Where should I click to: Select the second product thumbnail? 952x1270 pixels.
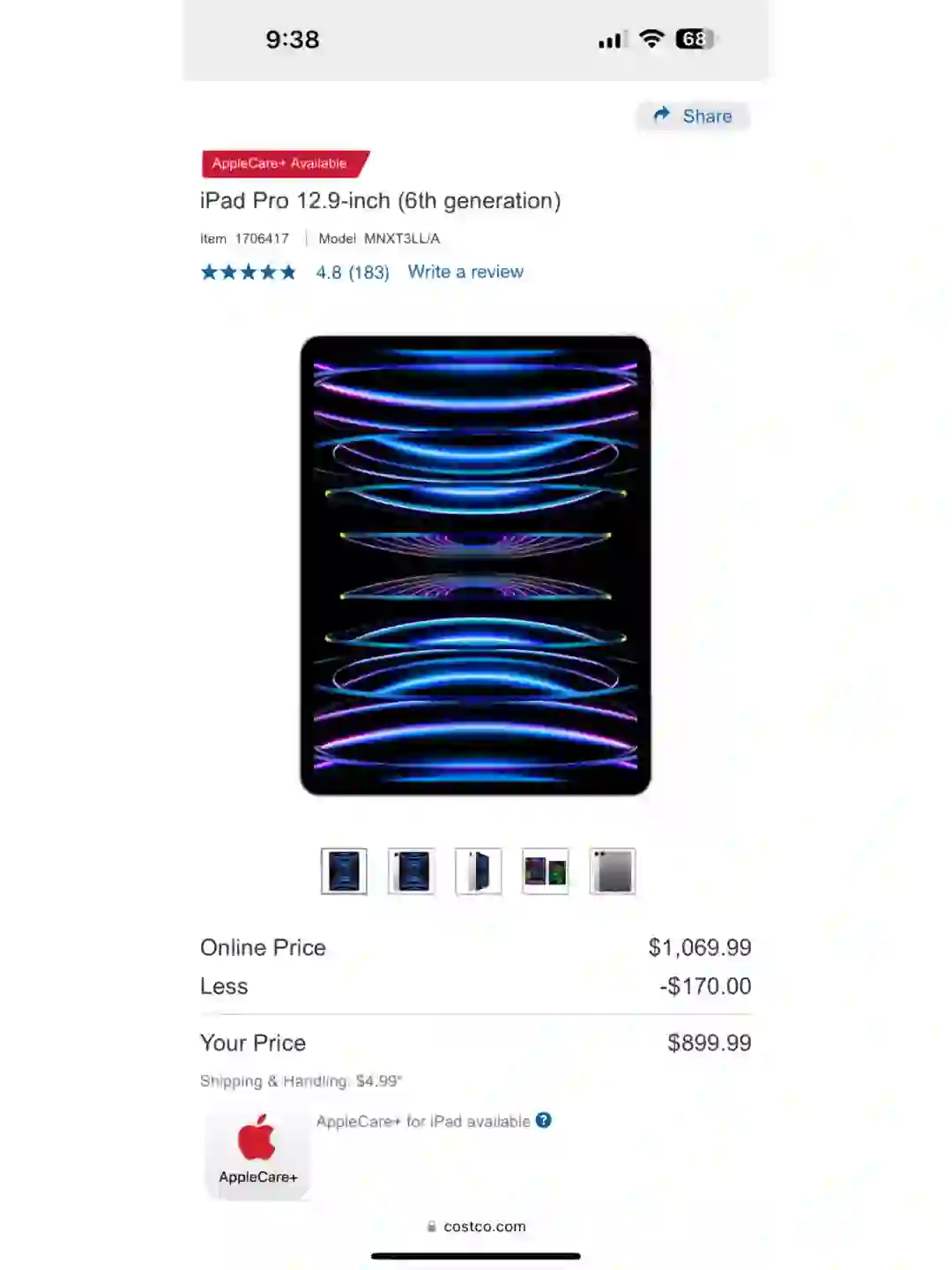coord(412,871)
